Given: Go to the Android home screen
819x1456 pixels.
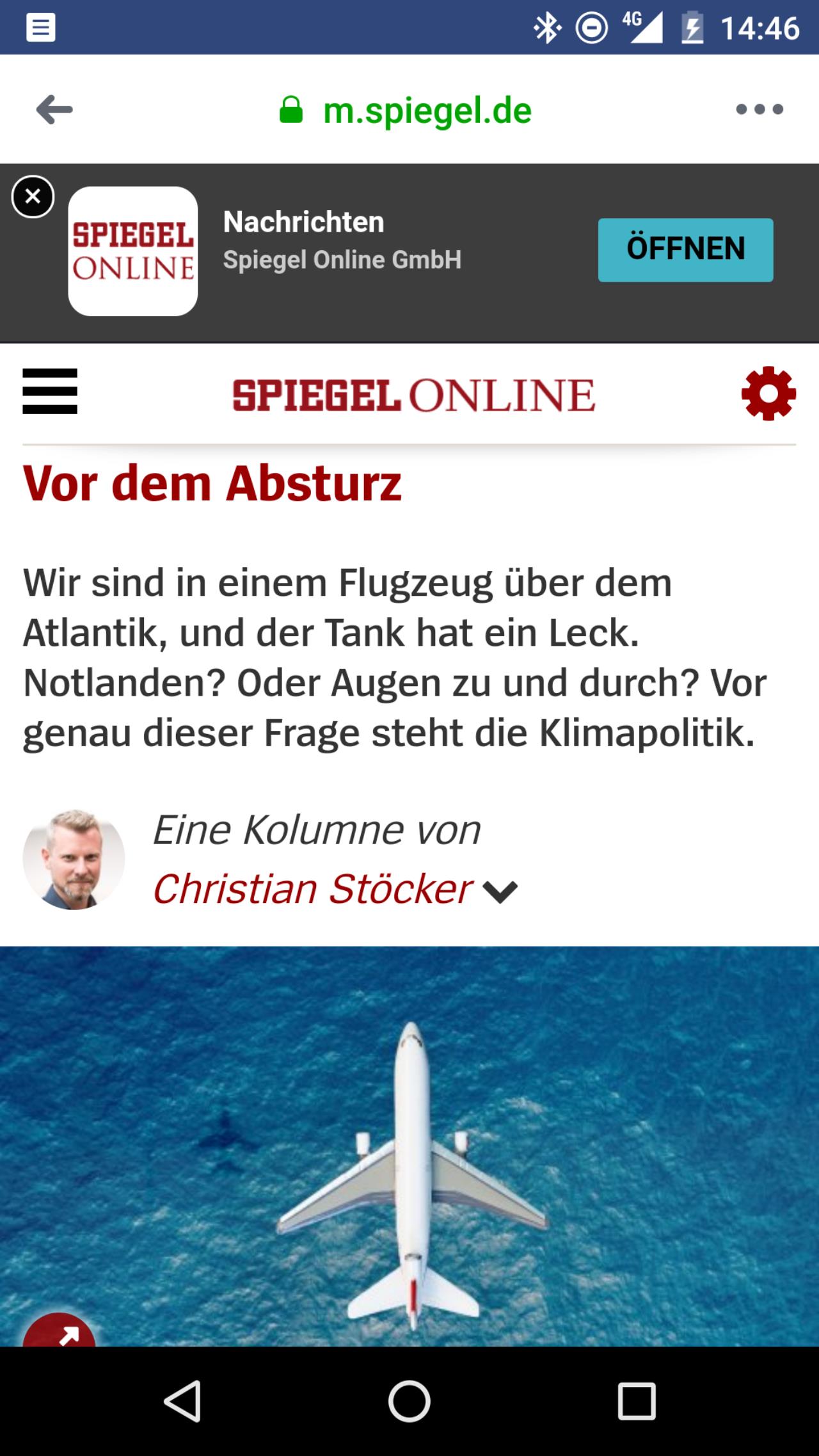Looking at the screenshot, I should click(409, 1402).
